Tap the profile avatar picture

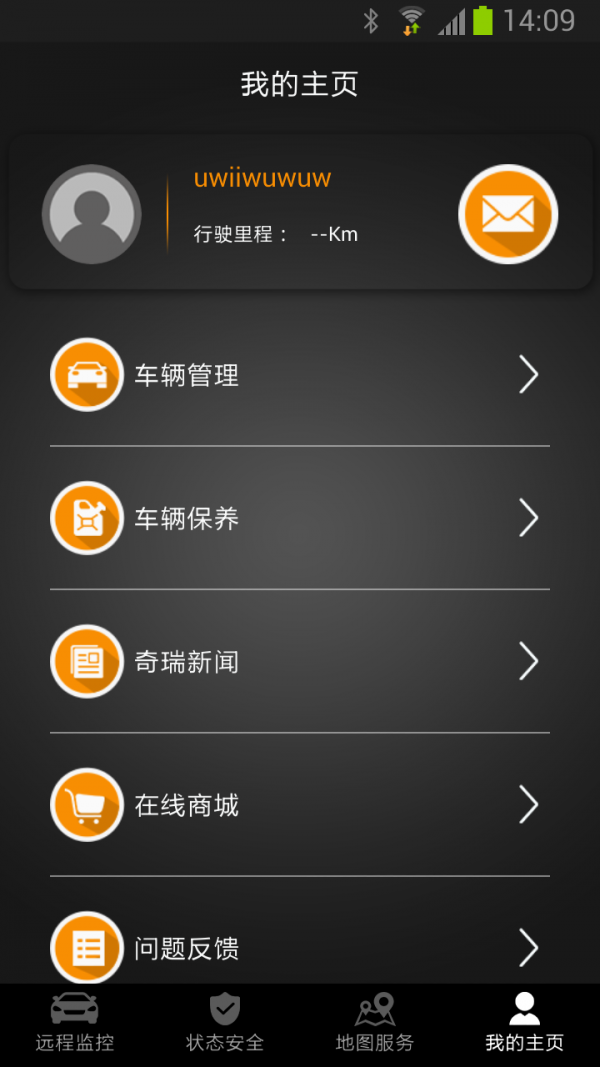(91, 214)
